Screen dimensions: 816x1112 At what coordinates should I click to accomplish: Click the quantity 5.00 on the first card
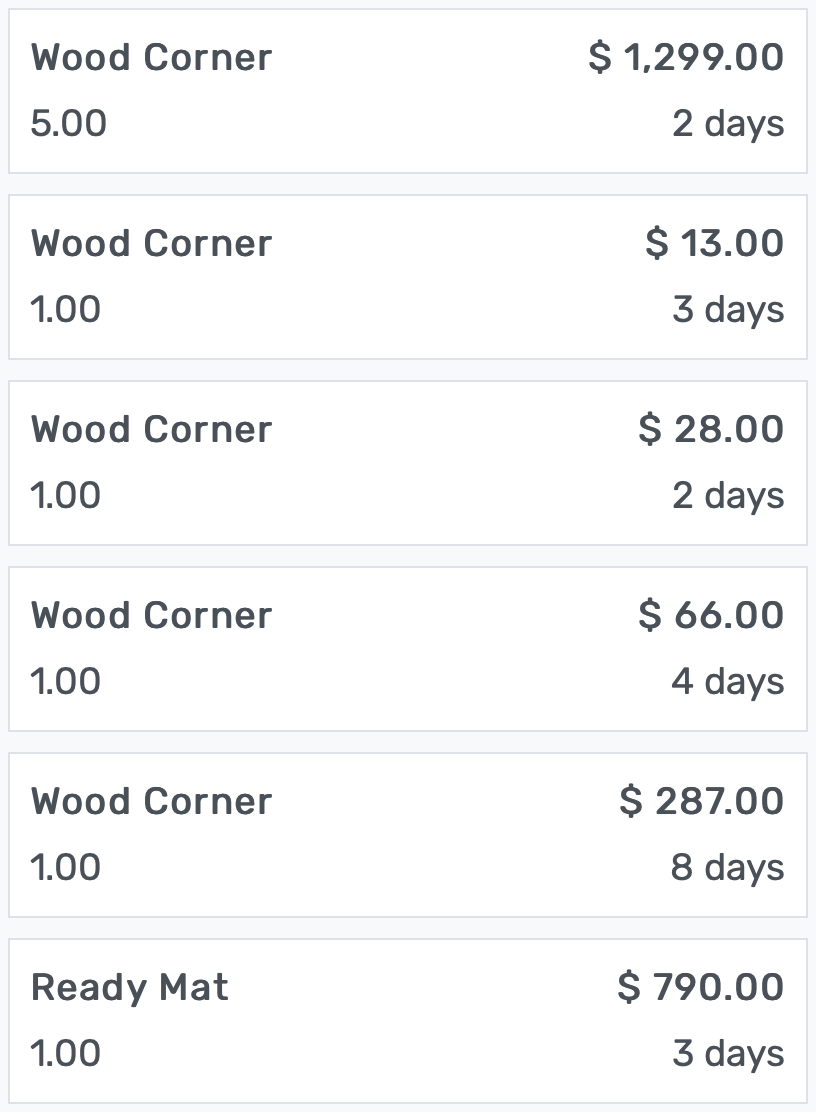(65, 123)
